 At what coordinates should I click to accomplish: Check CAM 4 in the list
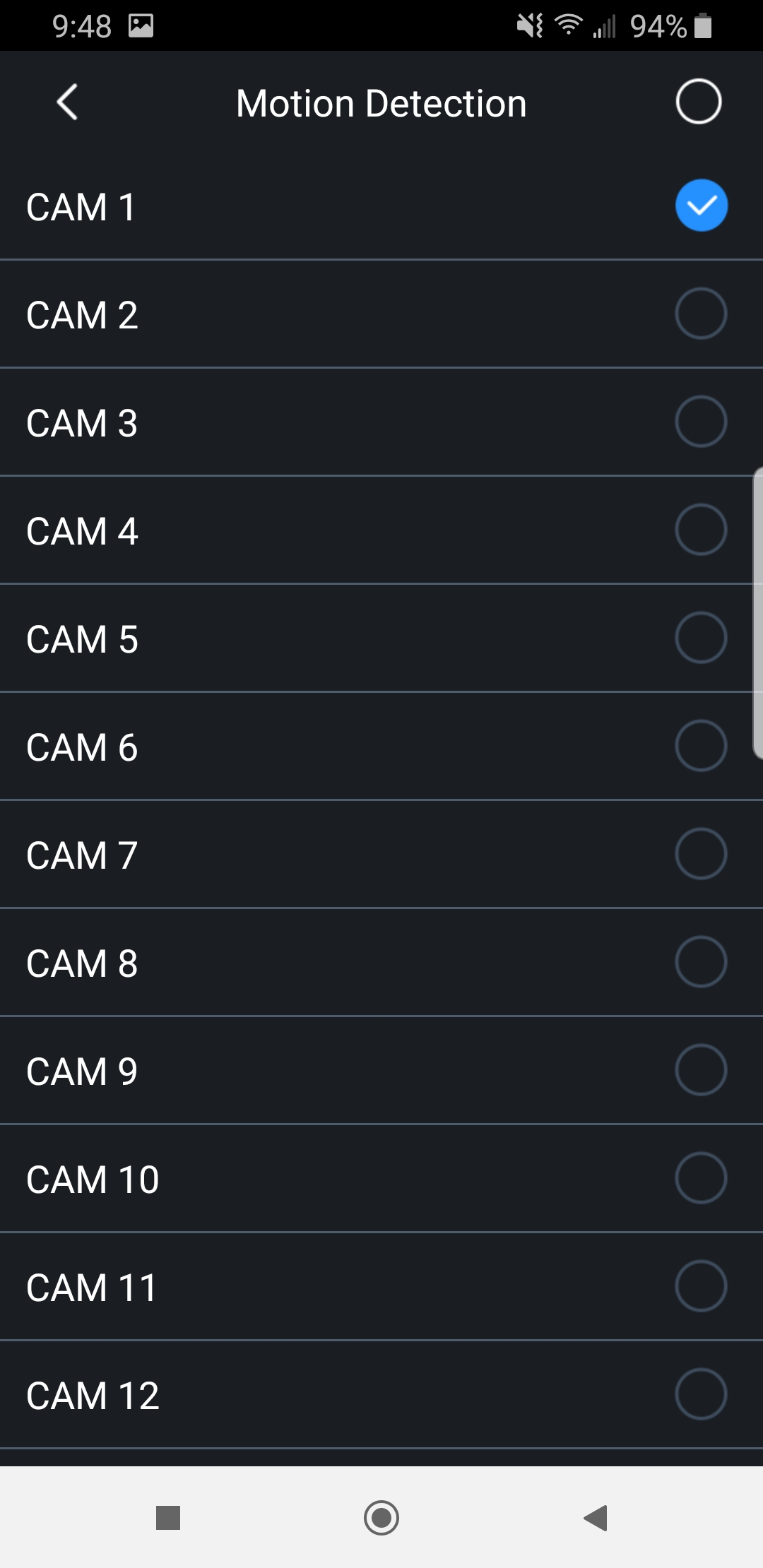tap(701, 530)
